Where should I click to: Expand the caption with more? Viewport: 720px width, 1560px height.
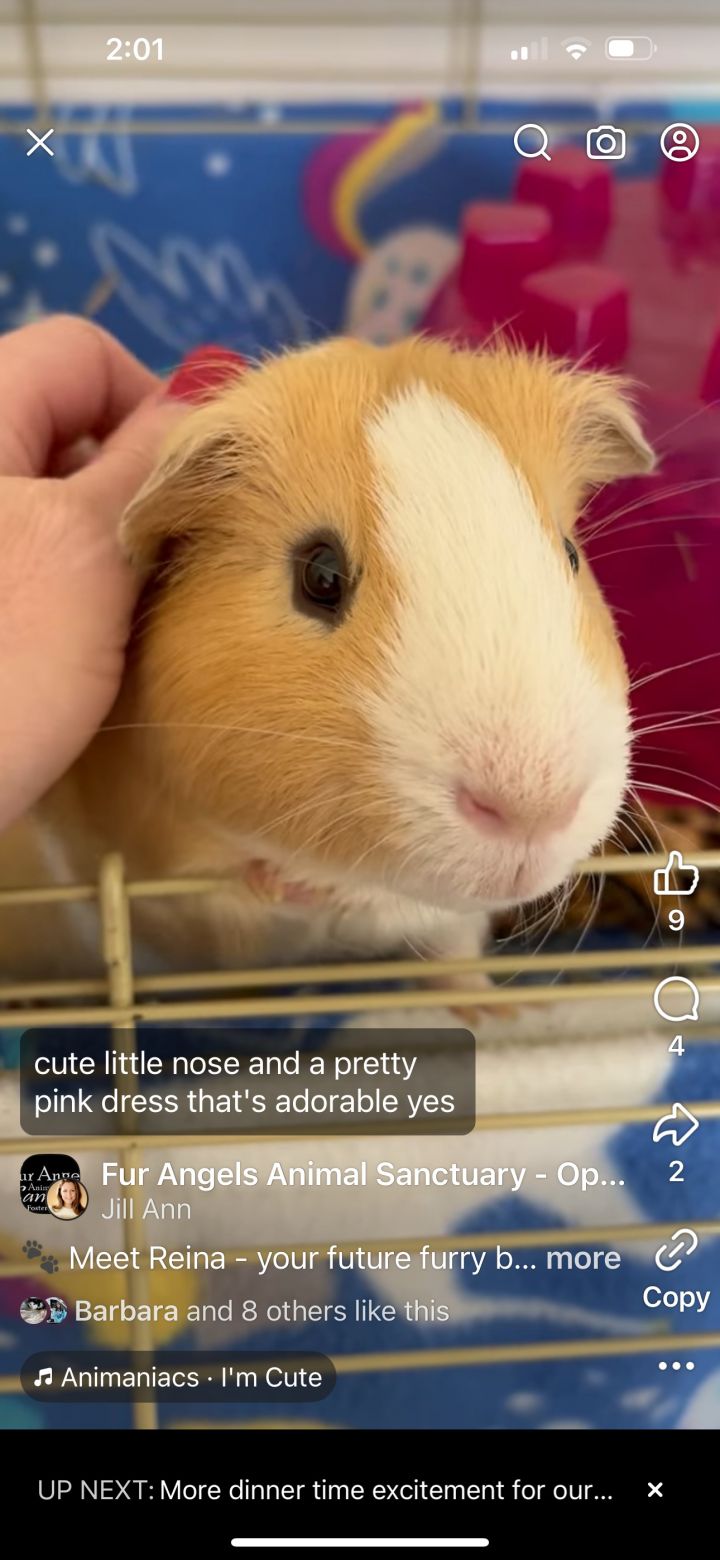point(583,1258)
